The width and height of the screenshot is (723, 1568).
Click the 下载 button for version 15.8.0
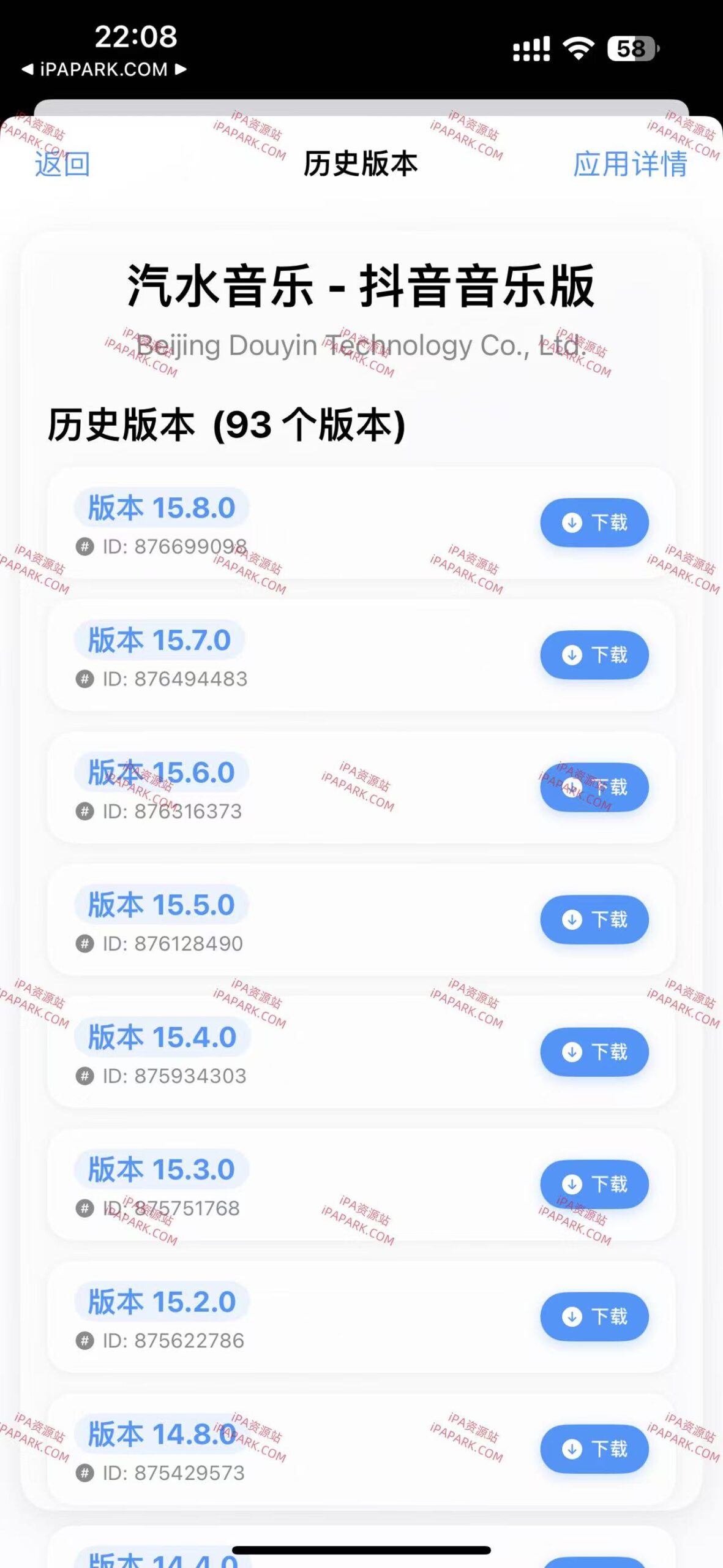(594, 522)
